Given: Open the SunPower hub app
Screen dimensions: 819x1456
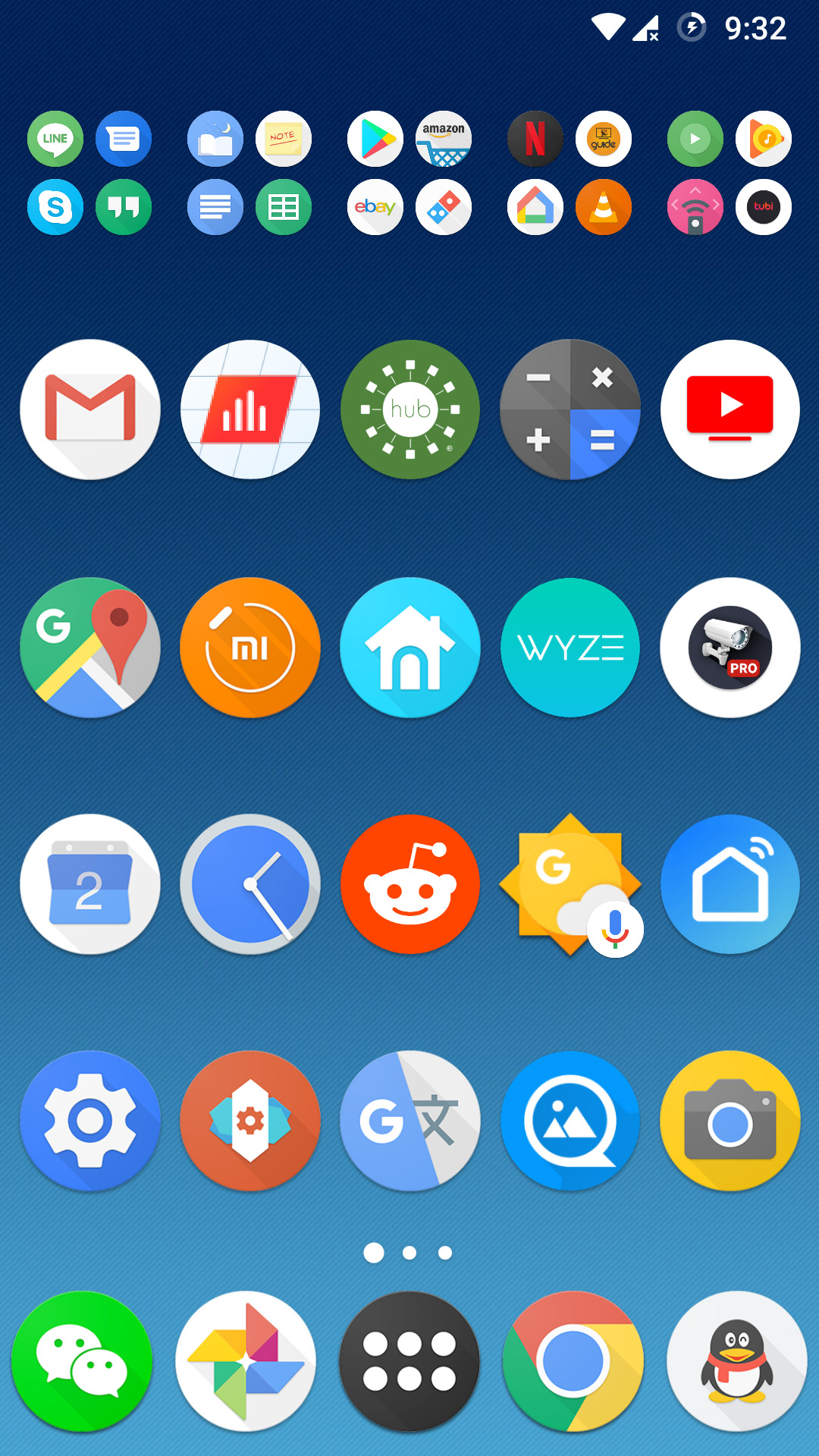Looking at the screenshot, I should (x=410, y=409).
